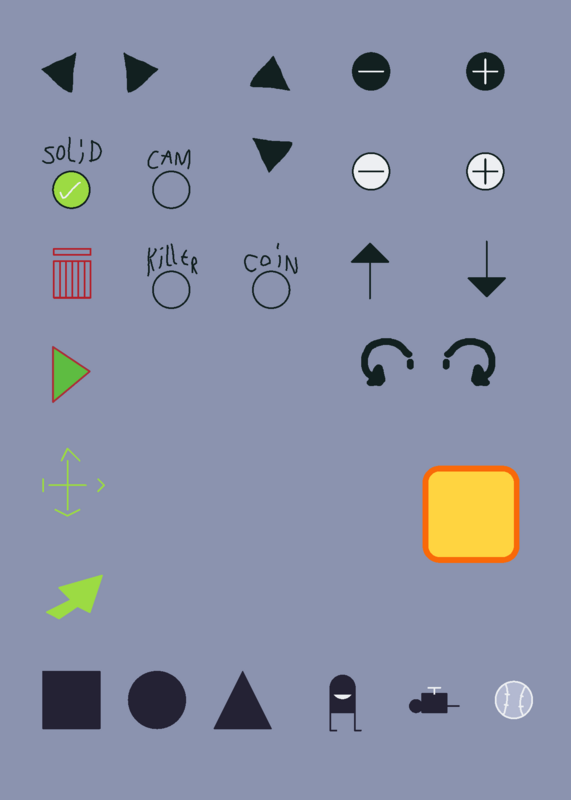Uncheck the Solid option
This screenshot has width=571, height=800.
(71, 190)
